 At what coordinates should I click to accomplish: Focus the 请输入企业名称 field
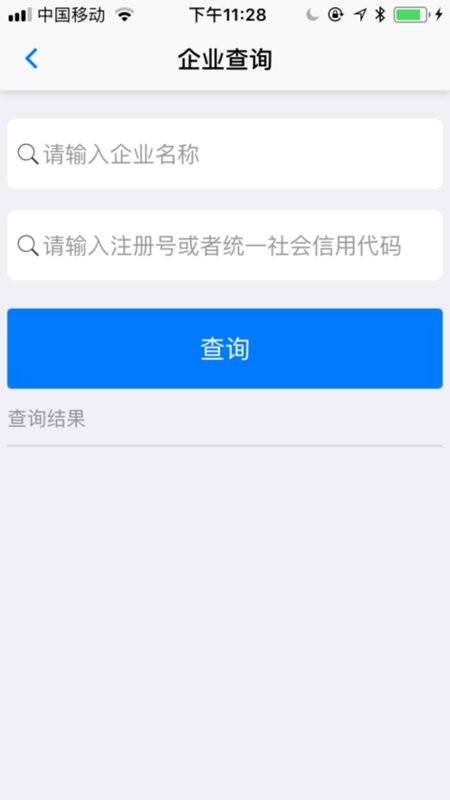[225, 154]
